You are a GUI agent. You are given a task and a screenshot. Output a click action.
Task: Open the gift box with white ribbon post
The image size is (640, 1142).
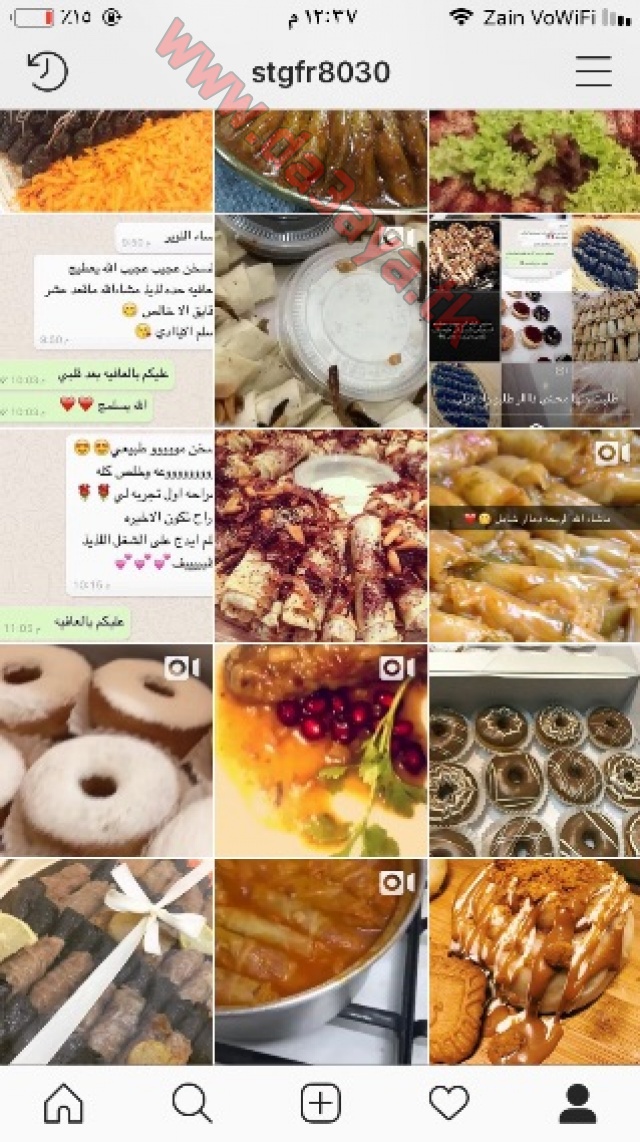(106, 961)
